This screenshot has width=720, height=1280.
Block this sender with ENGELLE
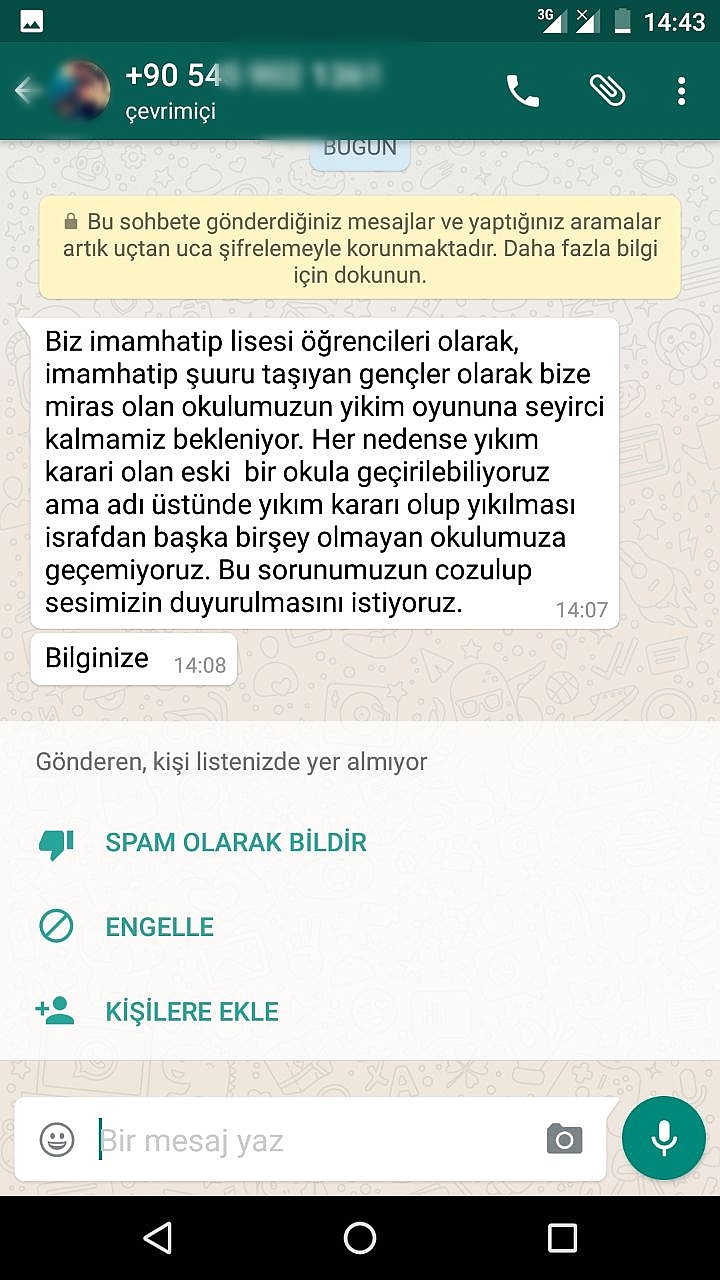click(x=159, y=927)
